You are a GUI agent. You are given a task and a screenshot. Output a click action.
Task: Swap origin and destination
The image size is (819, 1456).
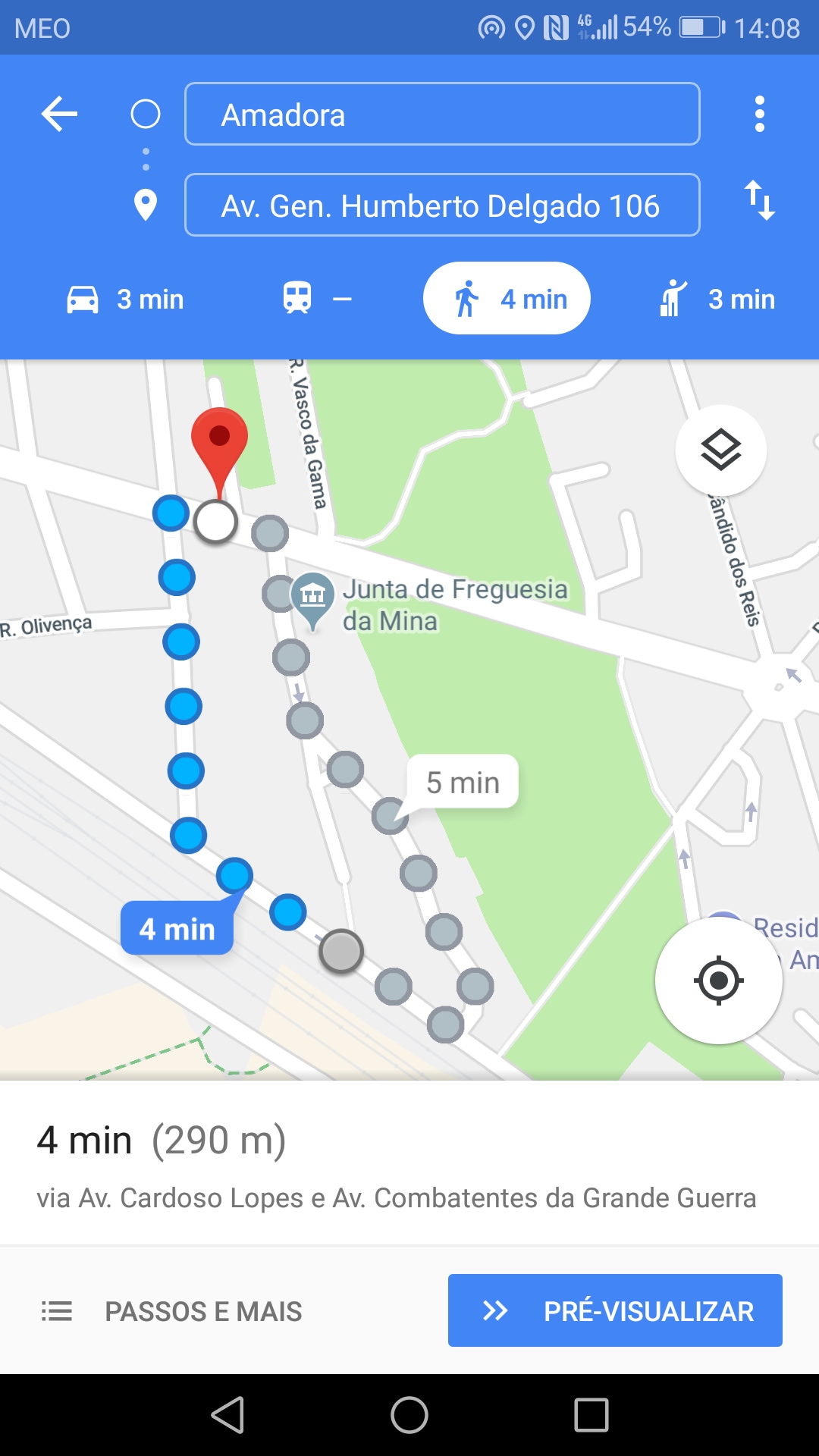coord(759,200)
